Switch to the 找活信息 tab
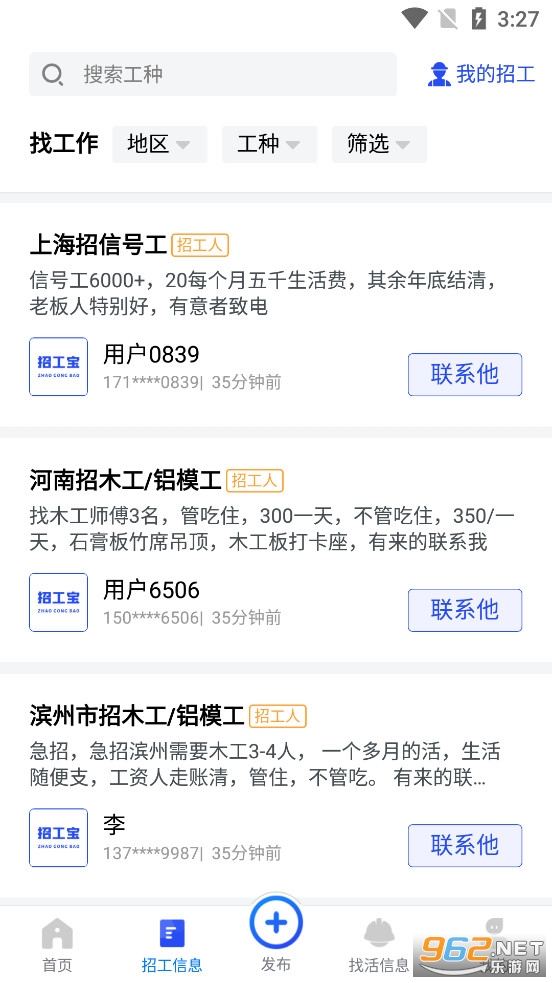 (379, 945)
